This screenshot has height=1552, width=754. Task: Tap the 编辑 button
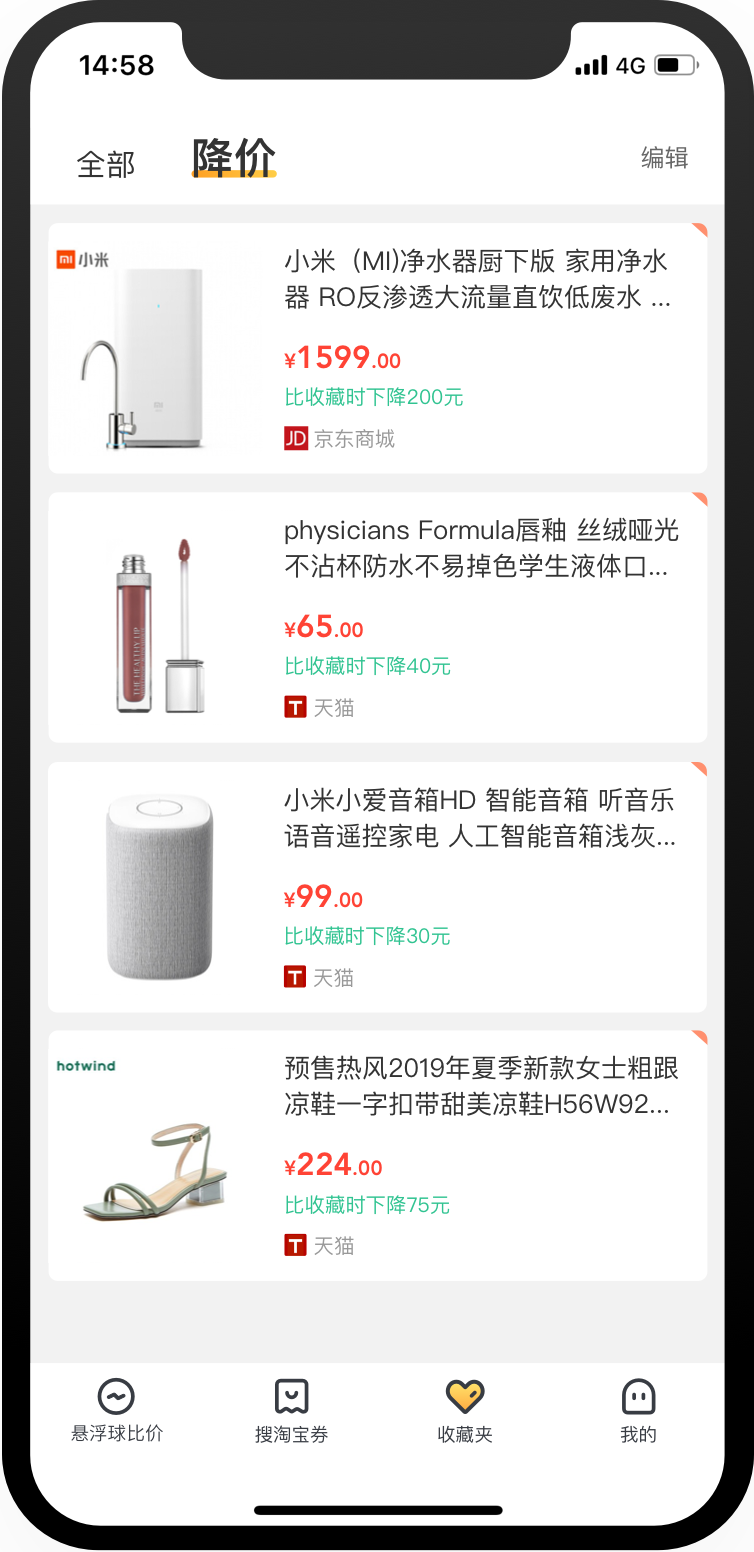[664, 158]
